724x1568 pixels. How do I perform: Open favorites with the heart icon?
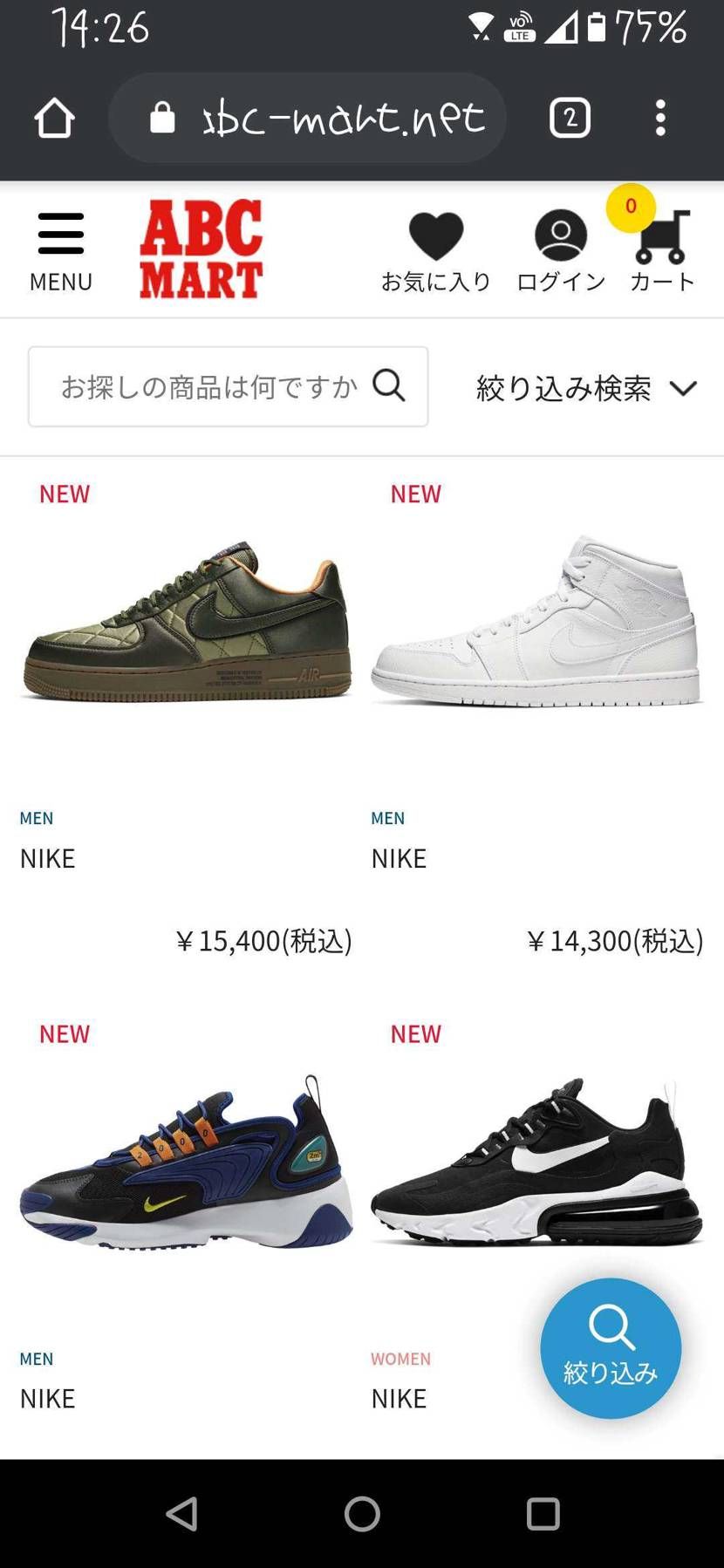click(436, 251)
